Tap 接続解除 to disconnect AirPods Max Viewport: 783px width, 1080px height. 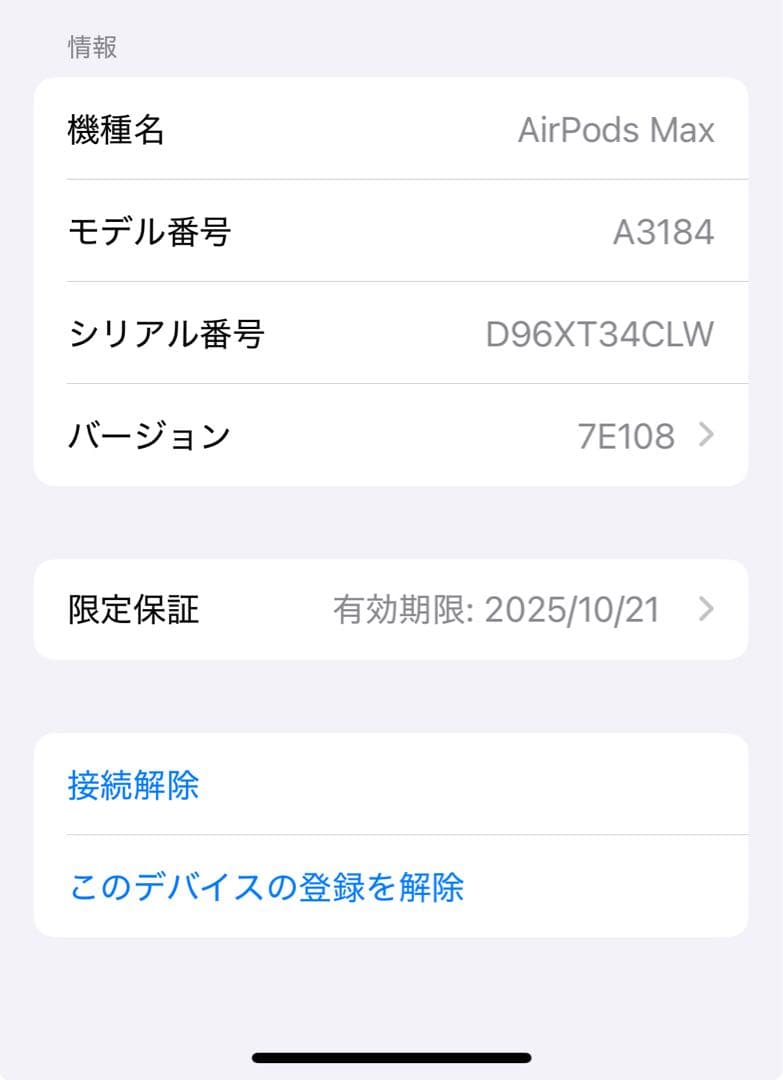coord(134,785)
